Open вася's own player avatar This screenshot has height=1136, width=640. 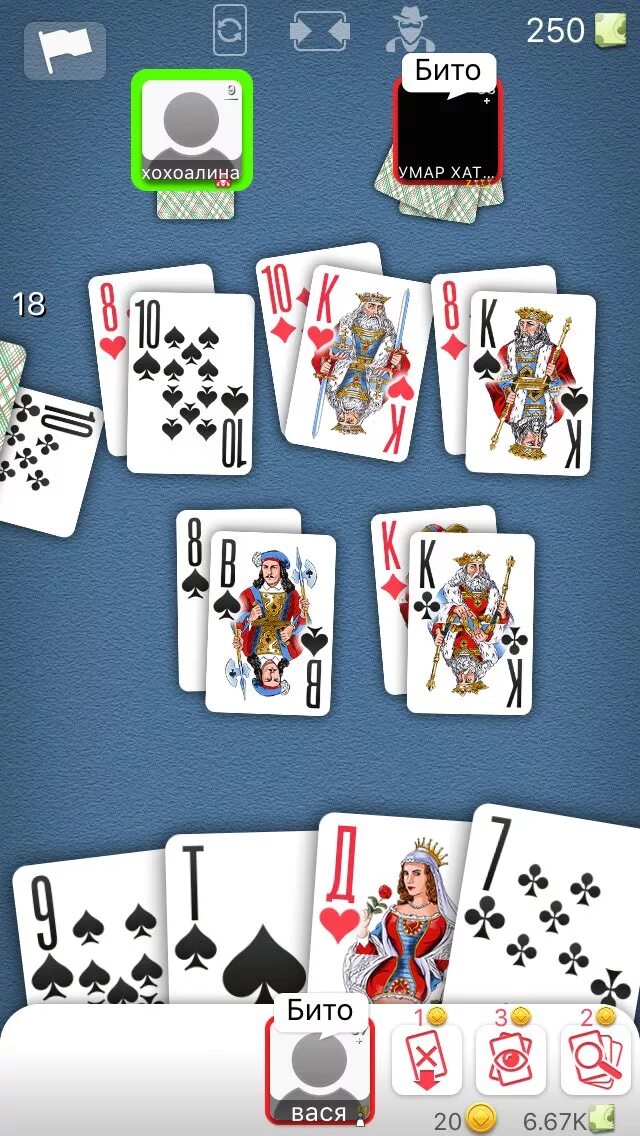[319, 1070]
